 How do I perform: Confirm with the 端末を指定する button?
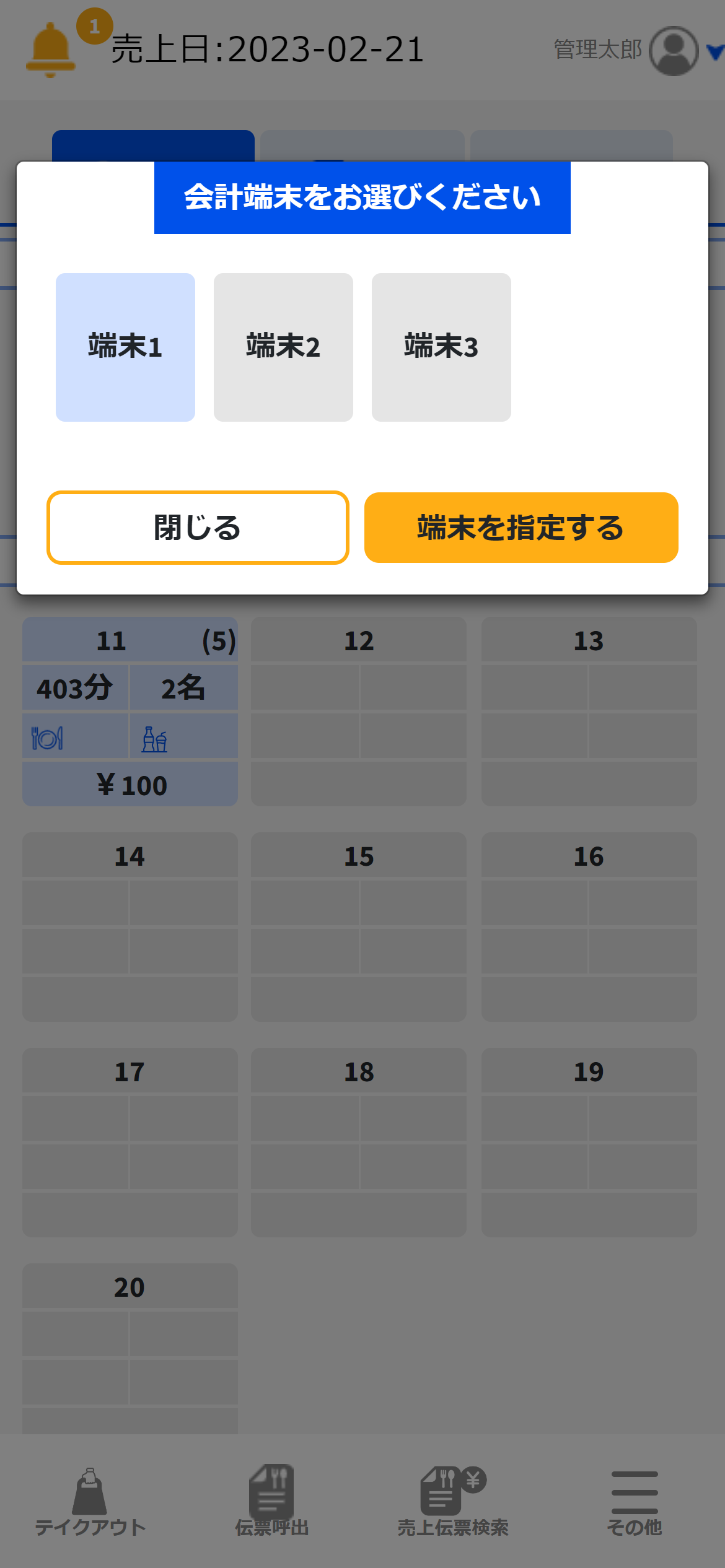[521, 528]
